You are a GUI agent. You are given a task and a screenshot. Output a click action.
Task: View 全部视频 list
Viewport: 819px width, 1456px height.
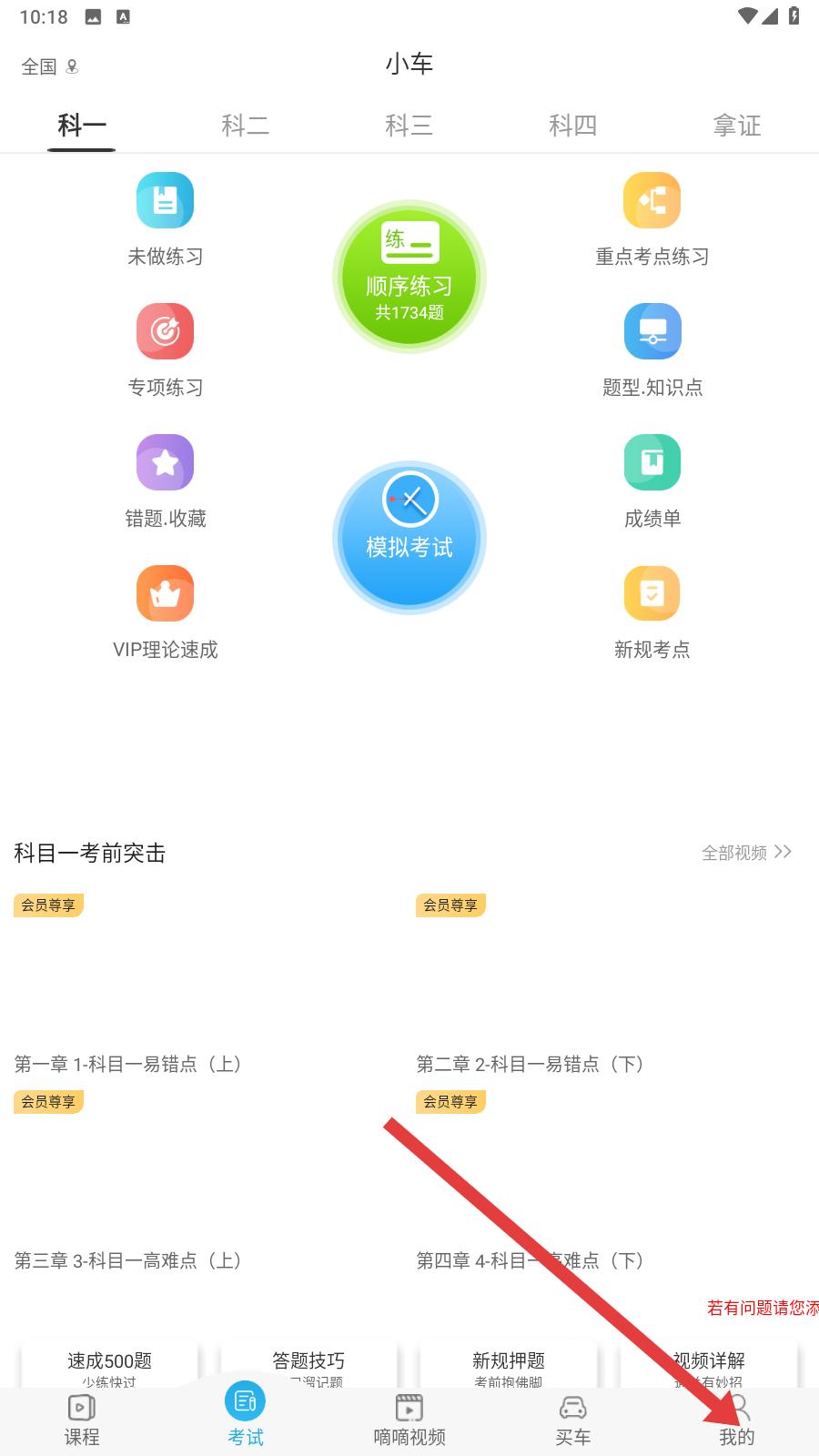(x=745, y=853)
